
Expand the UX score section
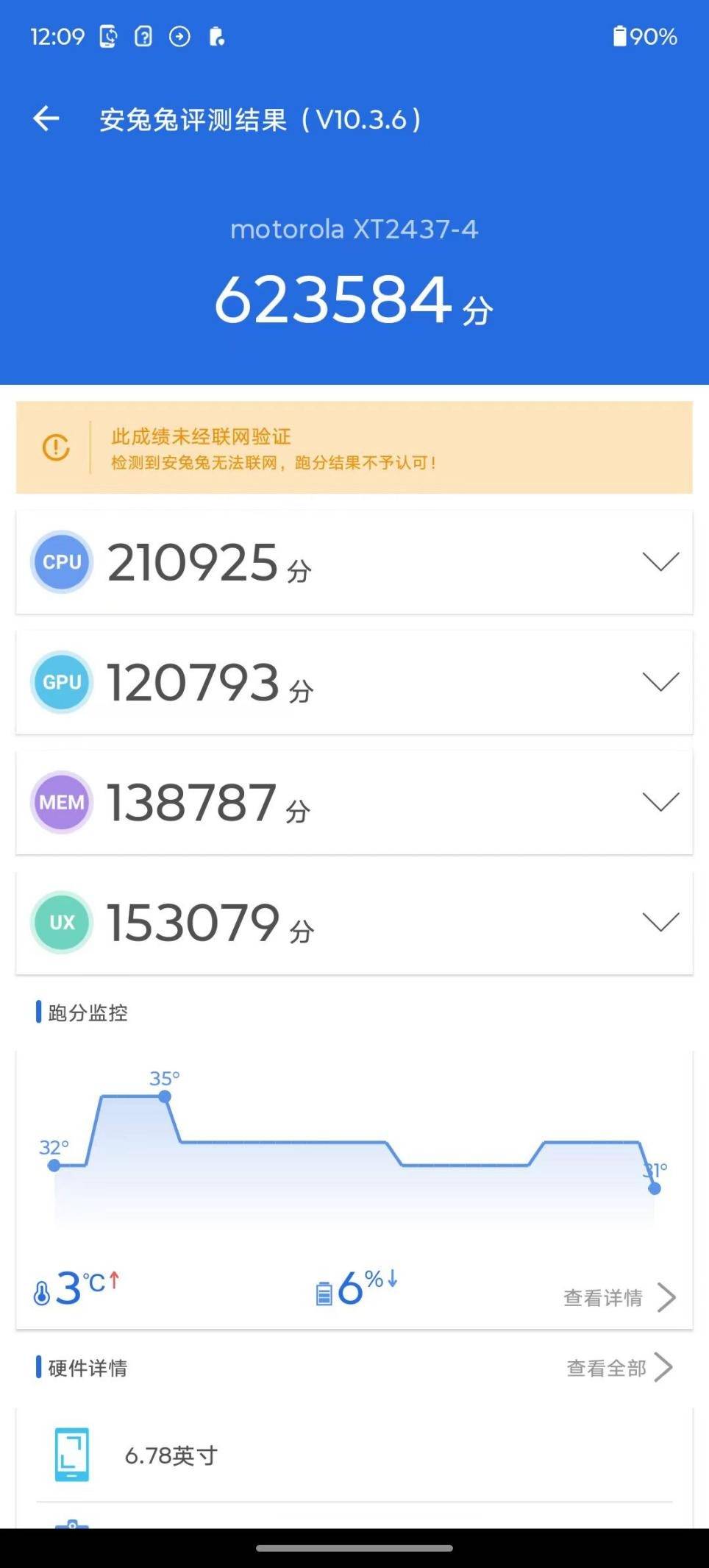tap(660, 922)
